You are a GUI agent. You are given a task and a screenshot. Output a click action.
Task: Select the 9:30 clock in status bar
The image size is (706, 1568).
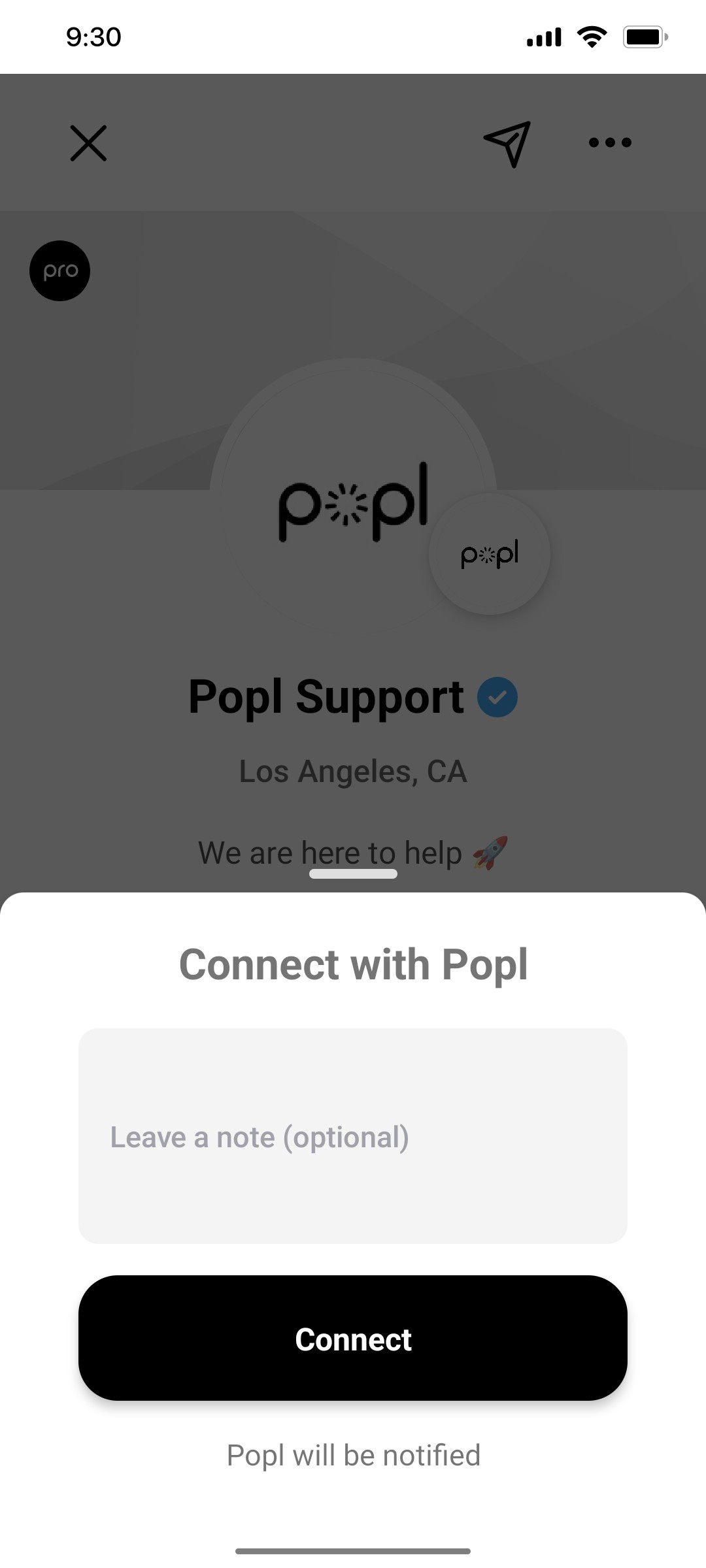pos(92,37)
